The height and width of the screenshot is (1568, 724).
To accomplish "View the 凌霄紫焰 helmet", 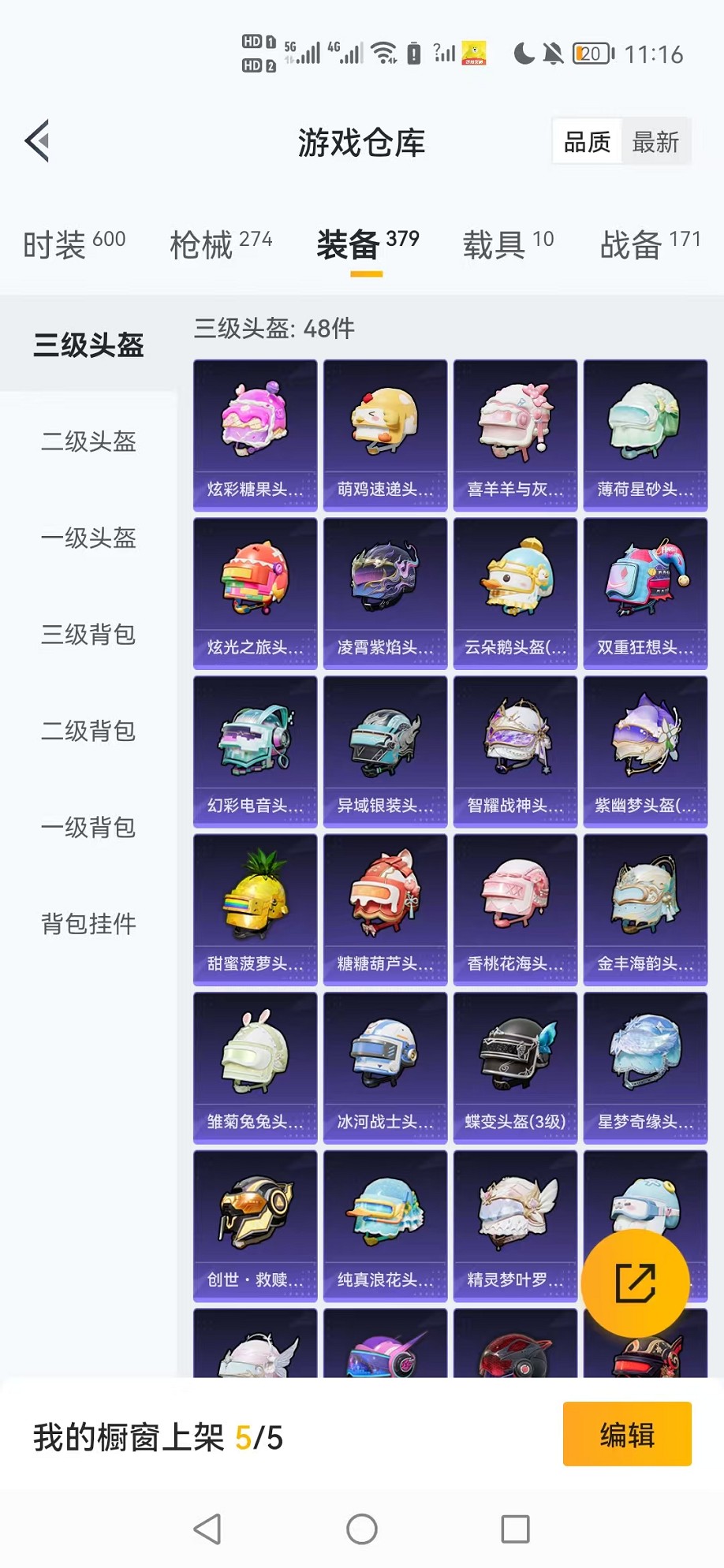I will [x=385, y=593].
